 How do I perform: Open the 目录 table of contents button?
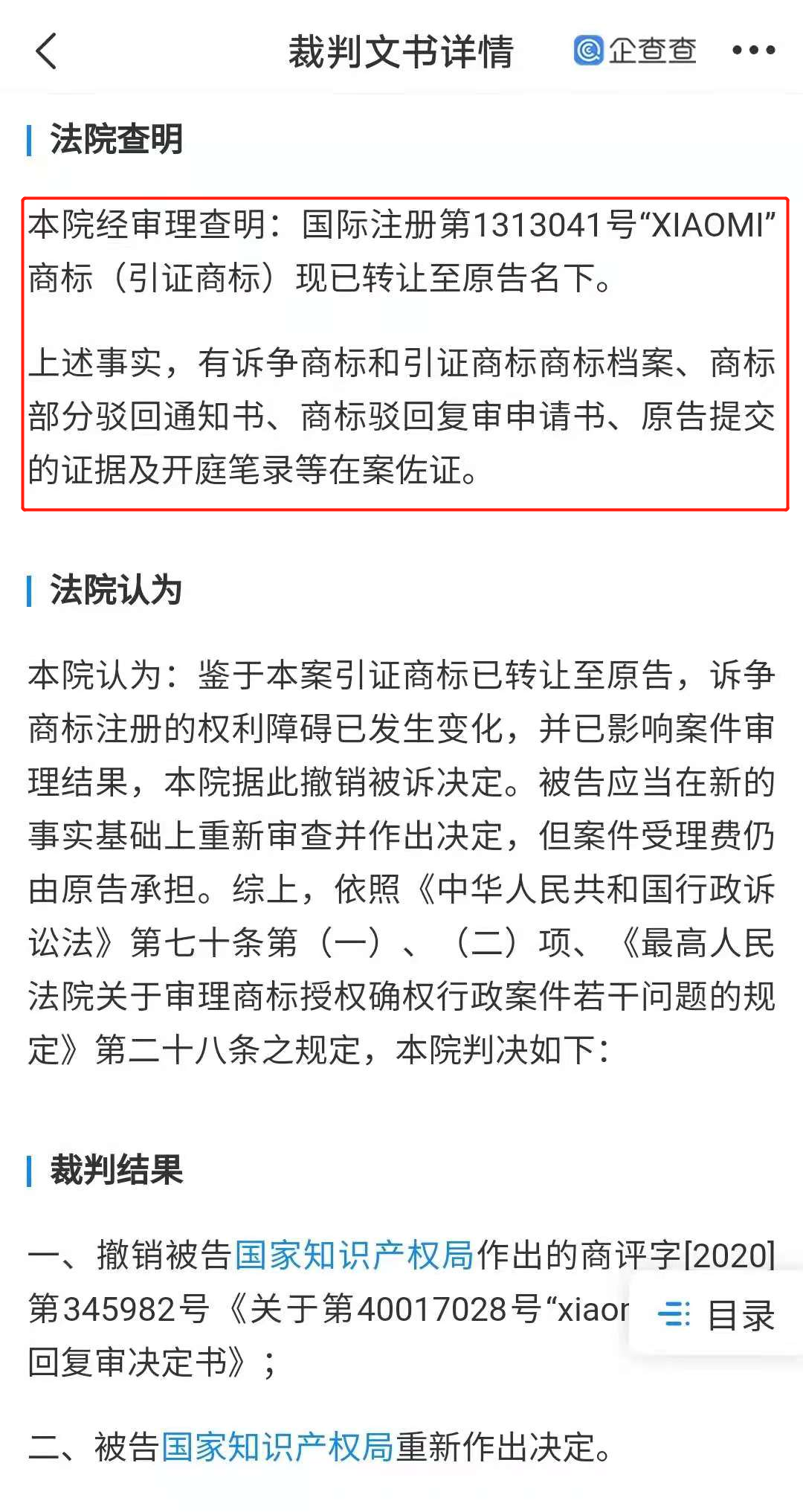(x=717, y=1314)
